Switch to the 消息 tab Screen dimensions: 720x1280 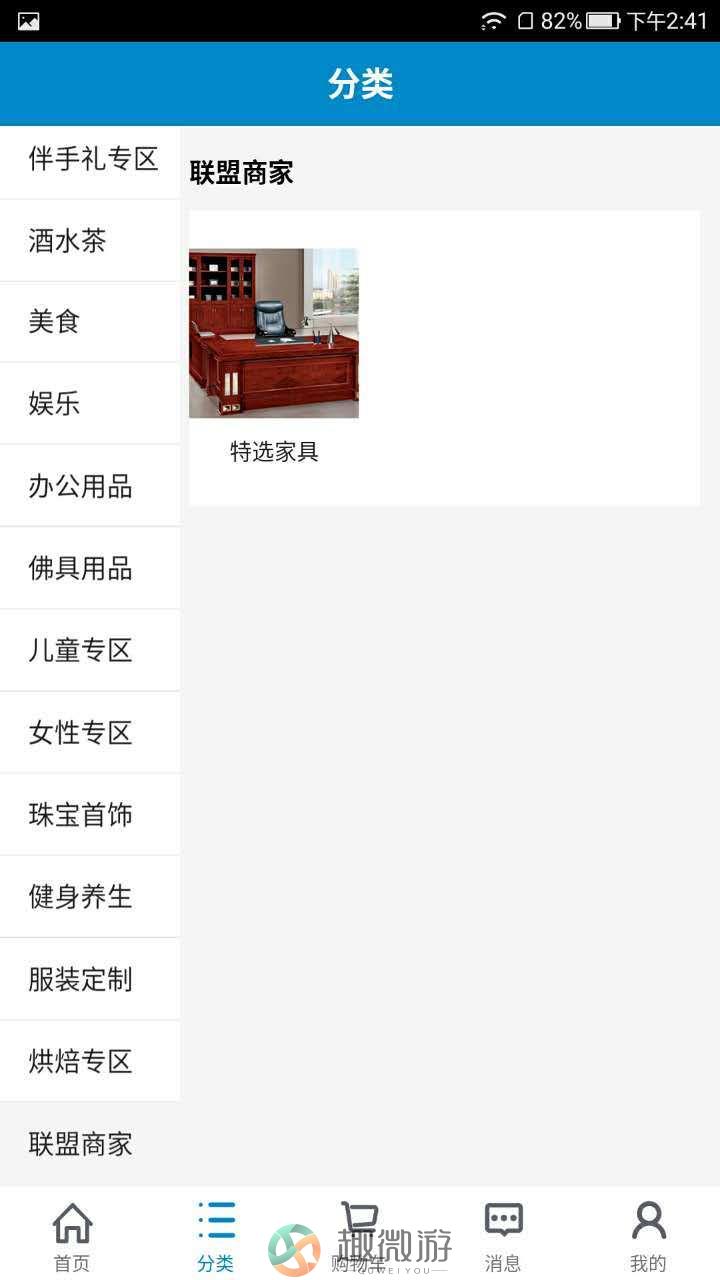click(503, 1236)
